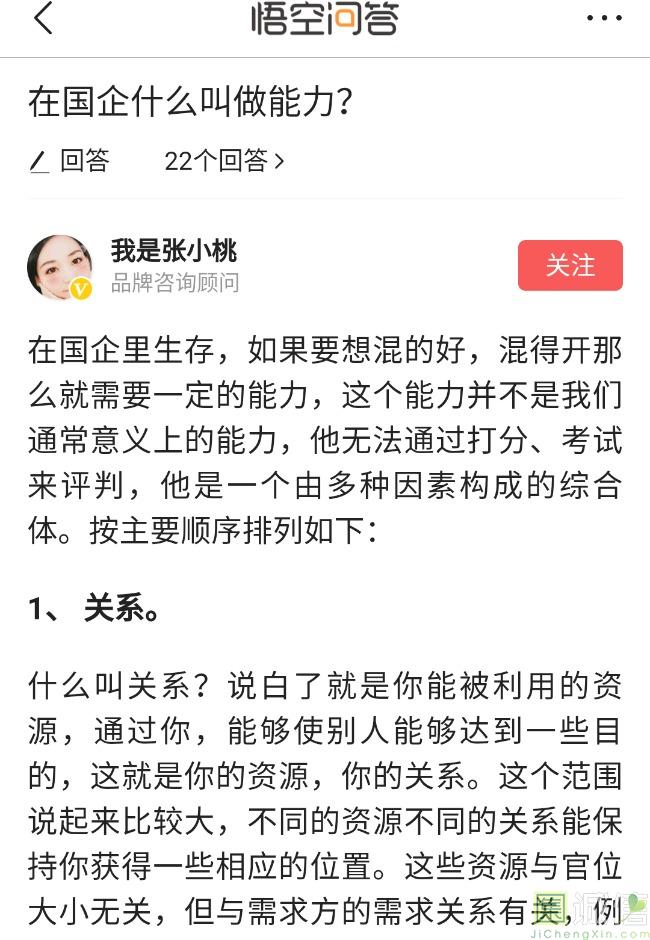Follow 我是张小桃 with 关注 button
The height and width of the screenshot is (940, 650).
pyautogui.click(x=570, y=265)
